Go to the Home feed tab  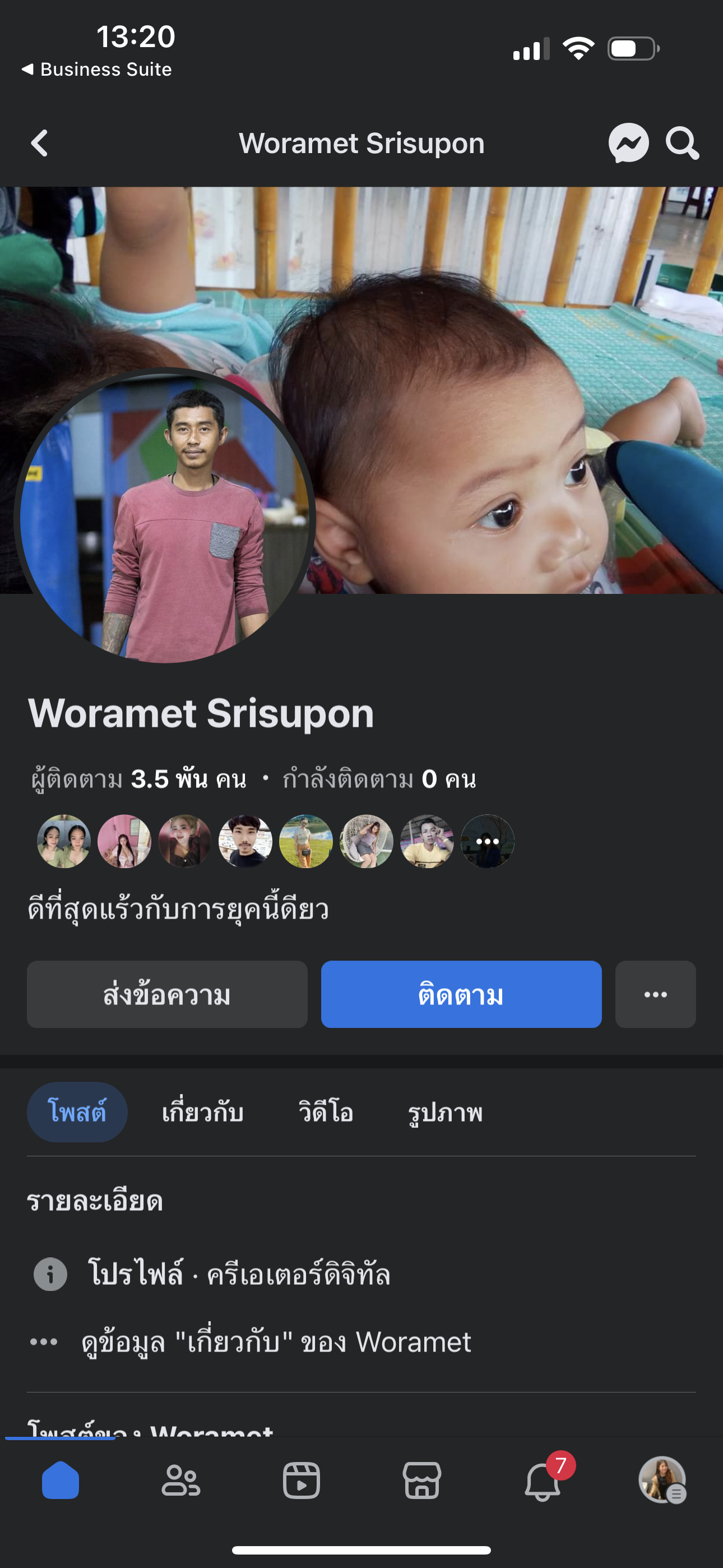[61, 1481]
